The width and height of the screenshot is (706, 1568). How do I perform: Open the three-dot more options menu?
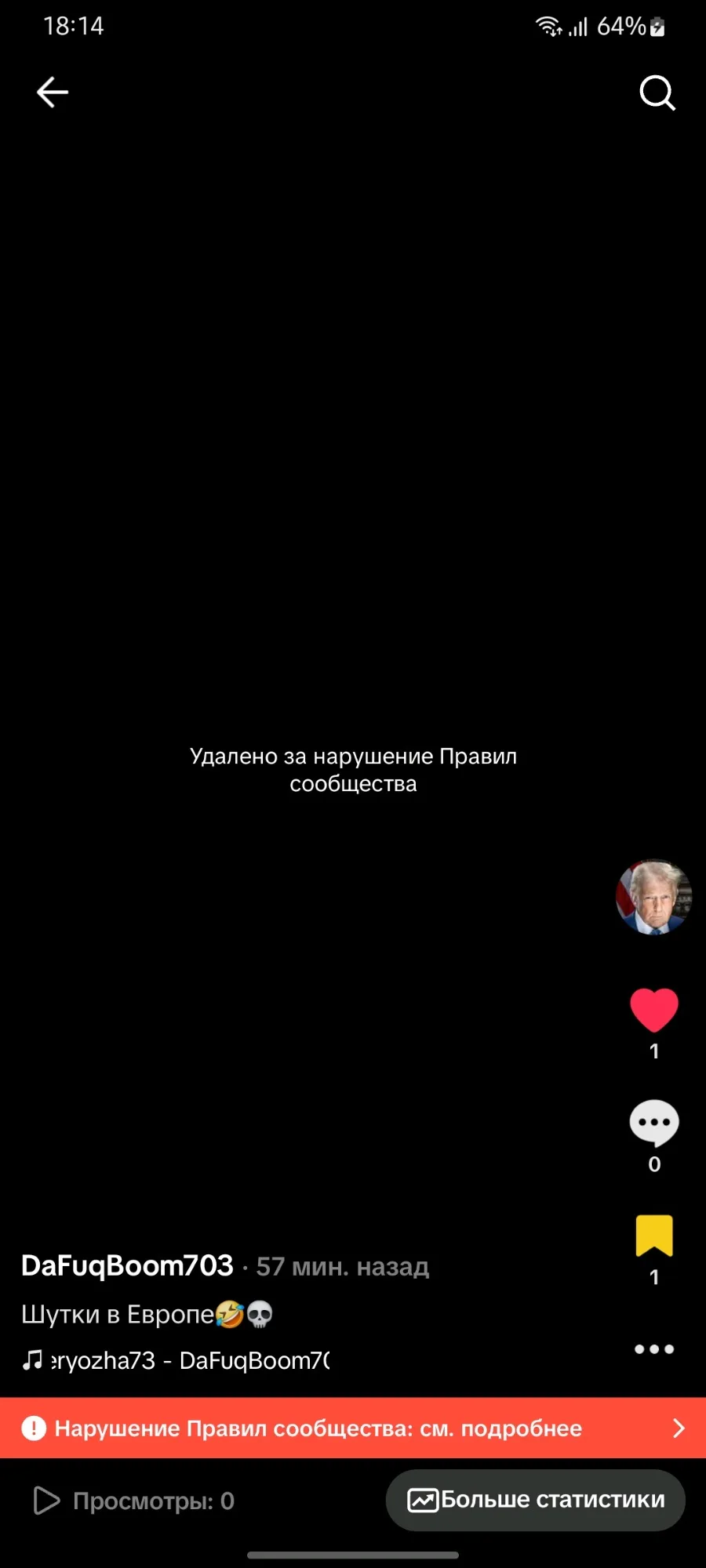pos(654,1349)
